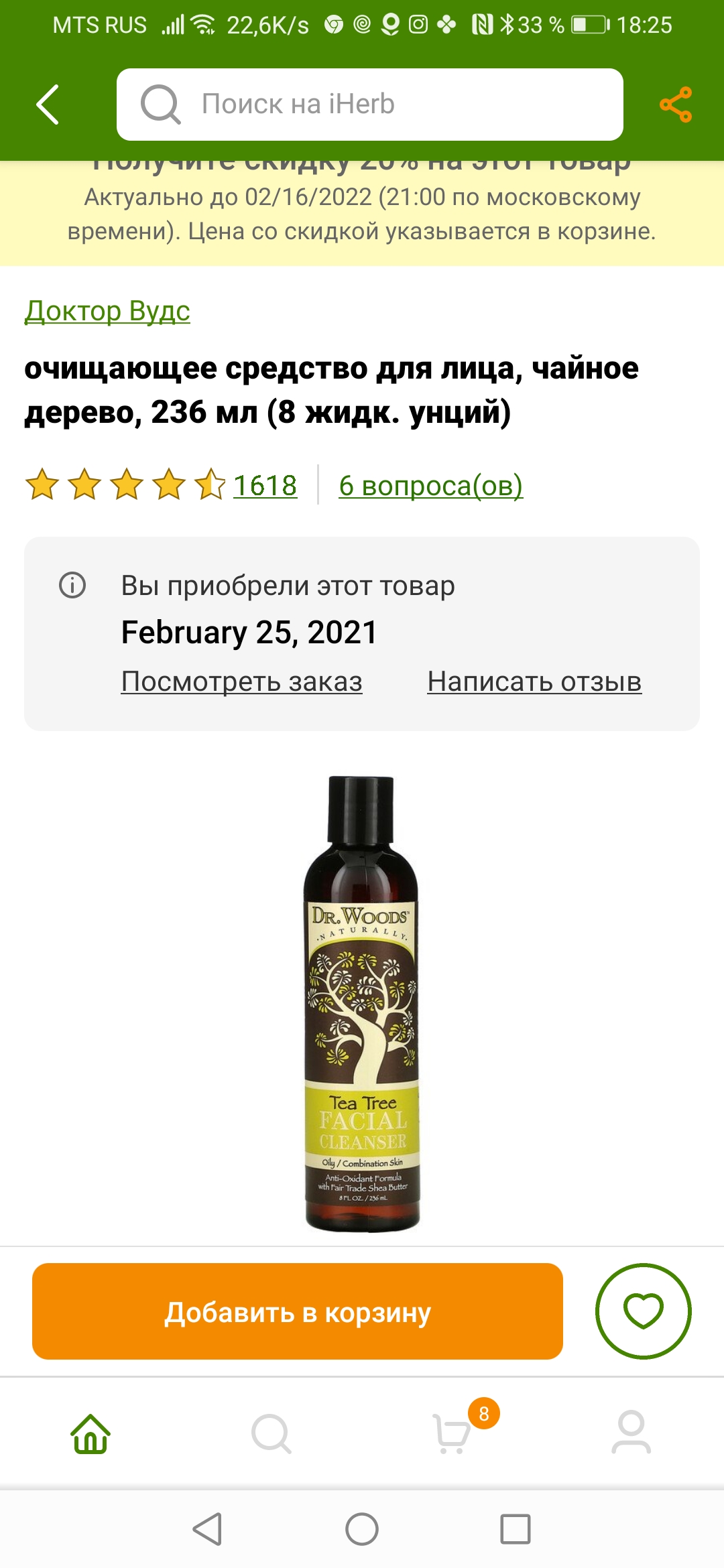Open the Tea Tree cleanser product image

coord(362,1003)
